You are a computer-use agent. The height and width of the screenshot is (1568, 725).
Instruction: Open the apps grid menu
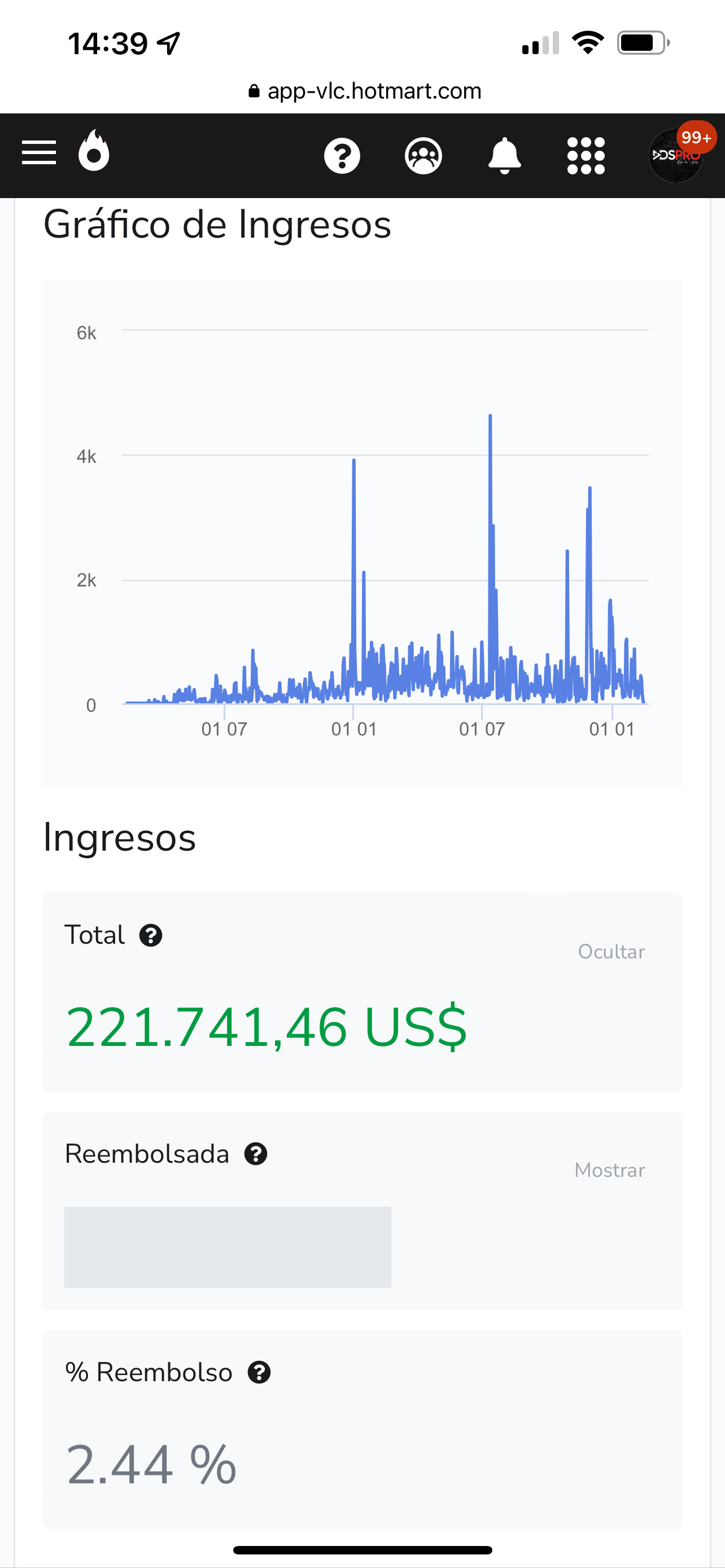click(586, 156)
